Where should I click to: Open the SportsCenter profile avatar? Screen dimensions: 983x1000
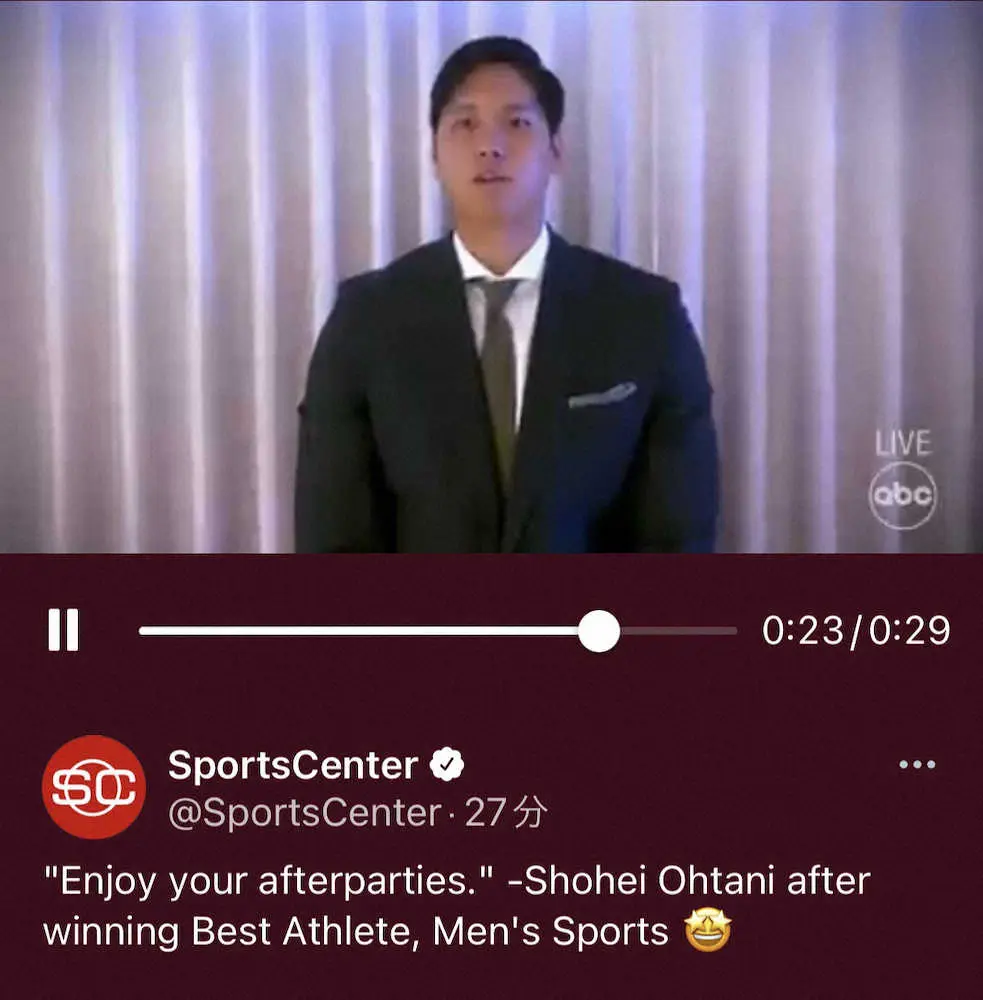pos(93,787)
